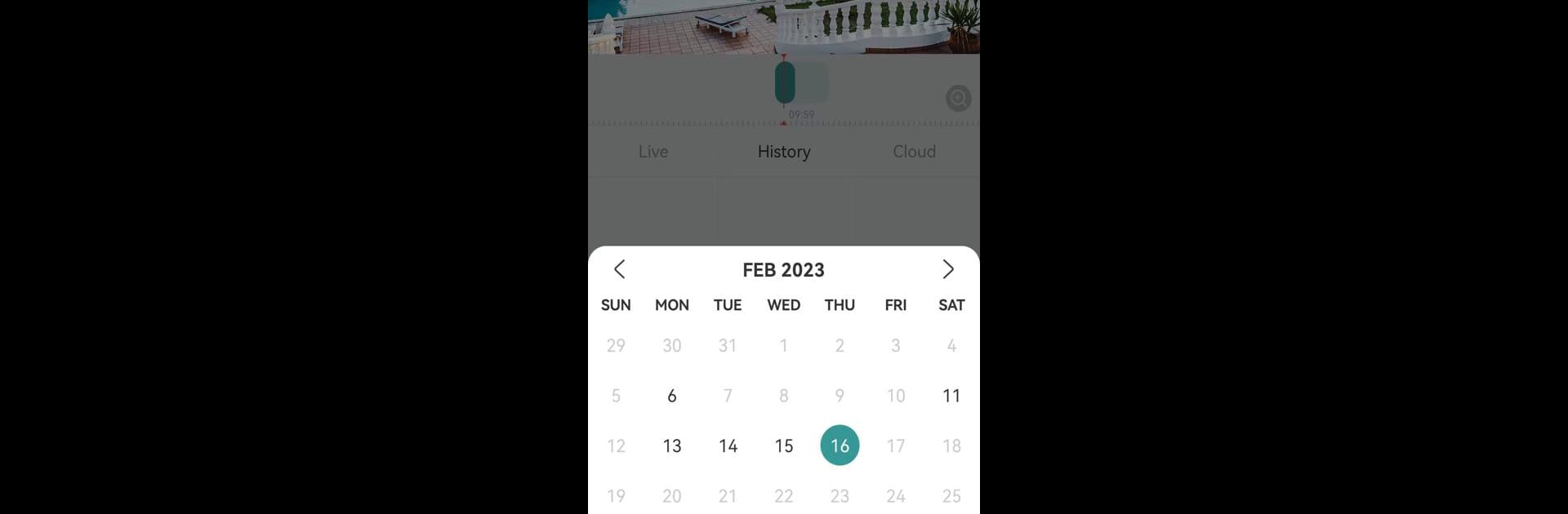Pick February 15 in the calendar
1568x514 pixels.
[x=783, y=445]
